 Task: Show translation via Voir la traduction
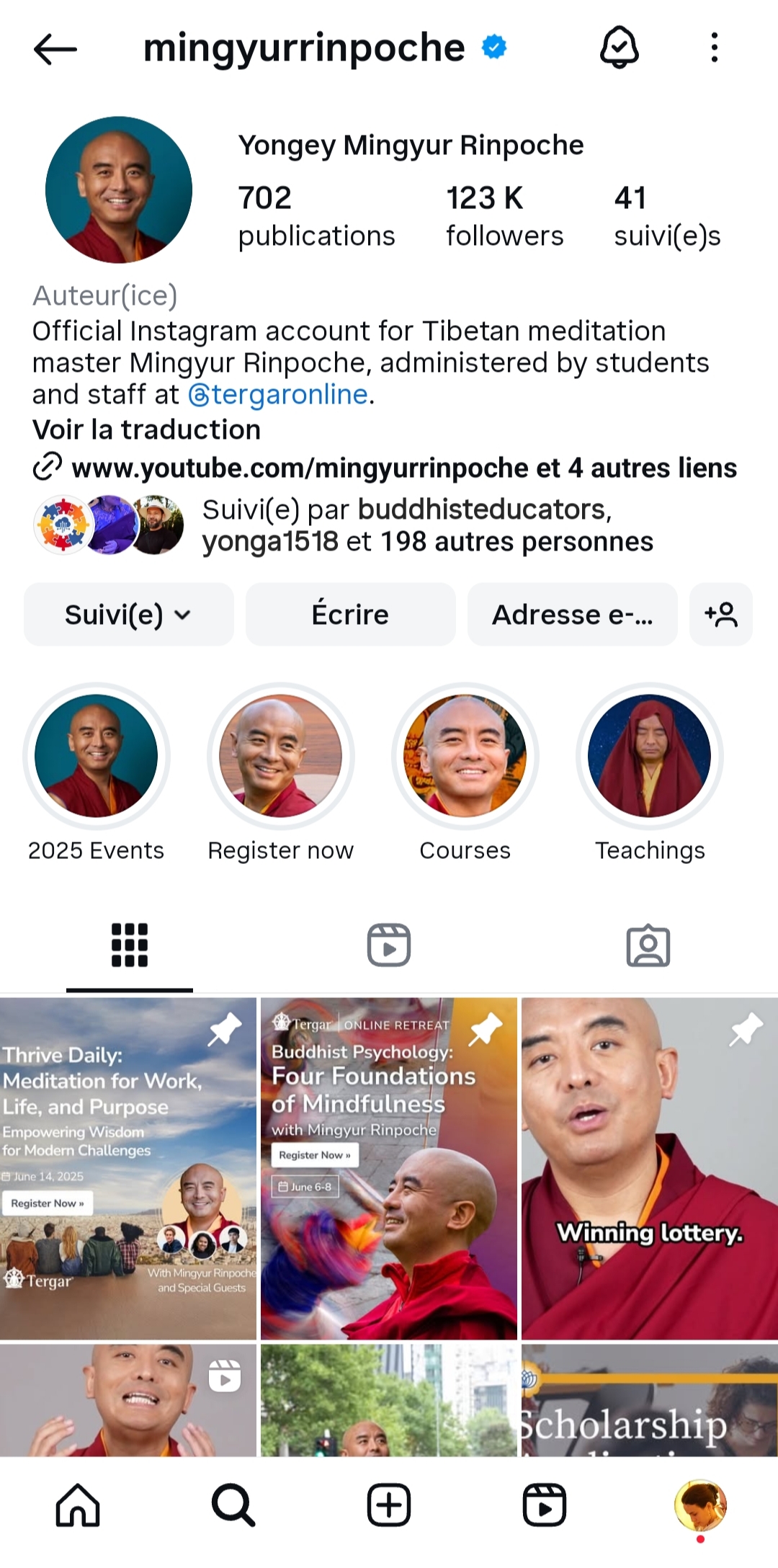pos(147,430)
